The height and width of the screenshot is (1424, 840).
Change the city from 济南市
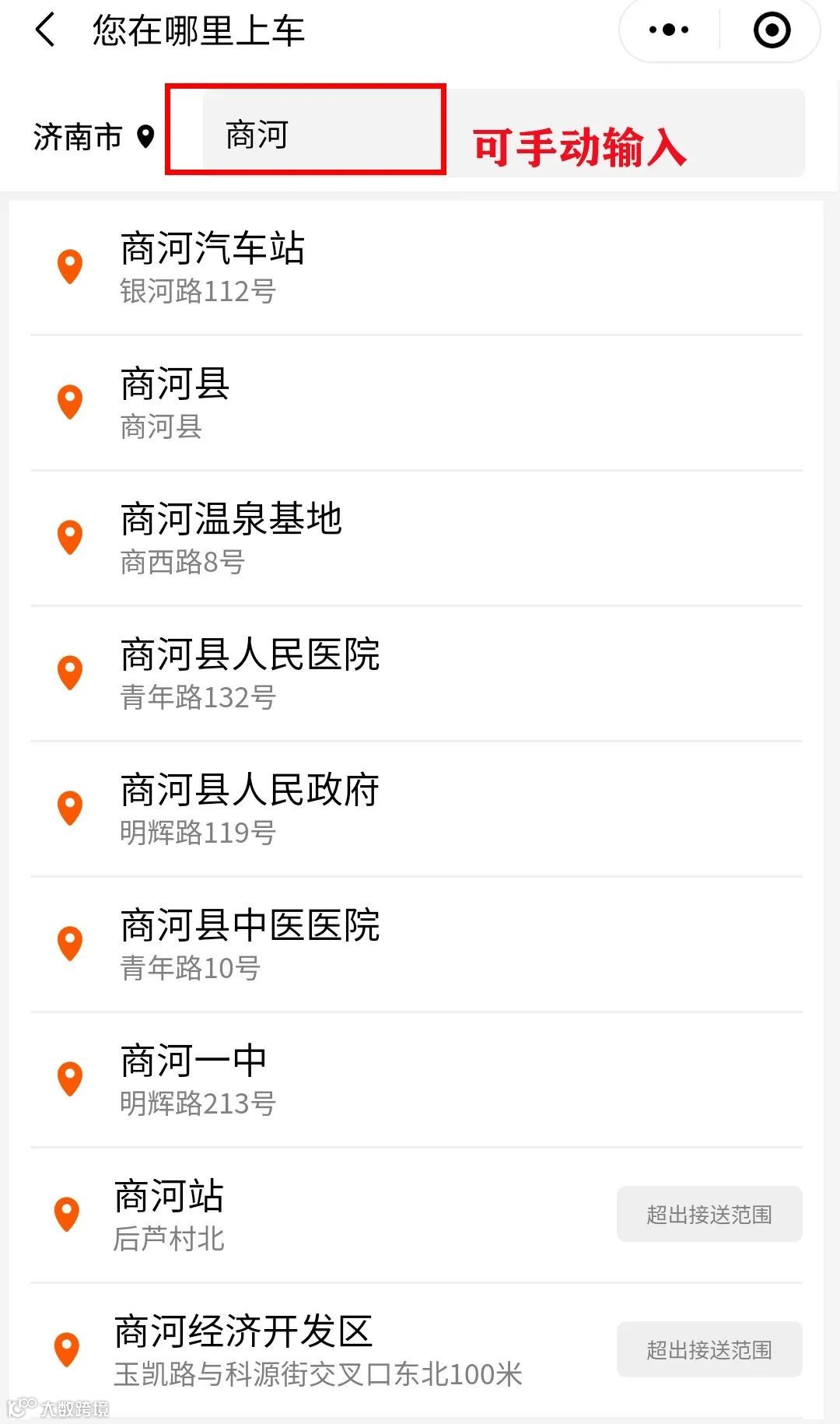[93, 137]
